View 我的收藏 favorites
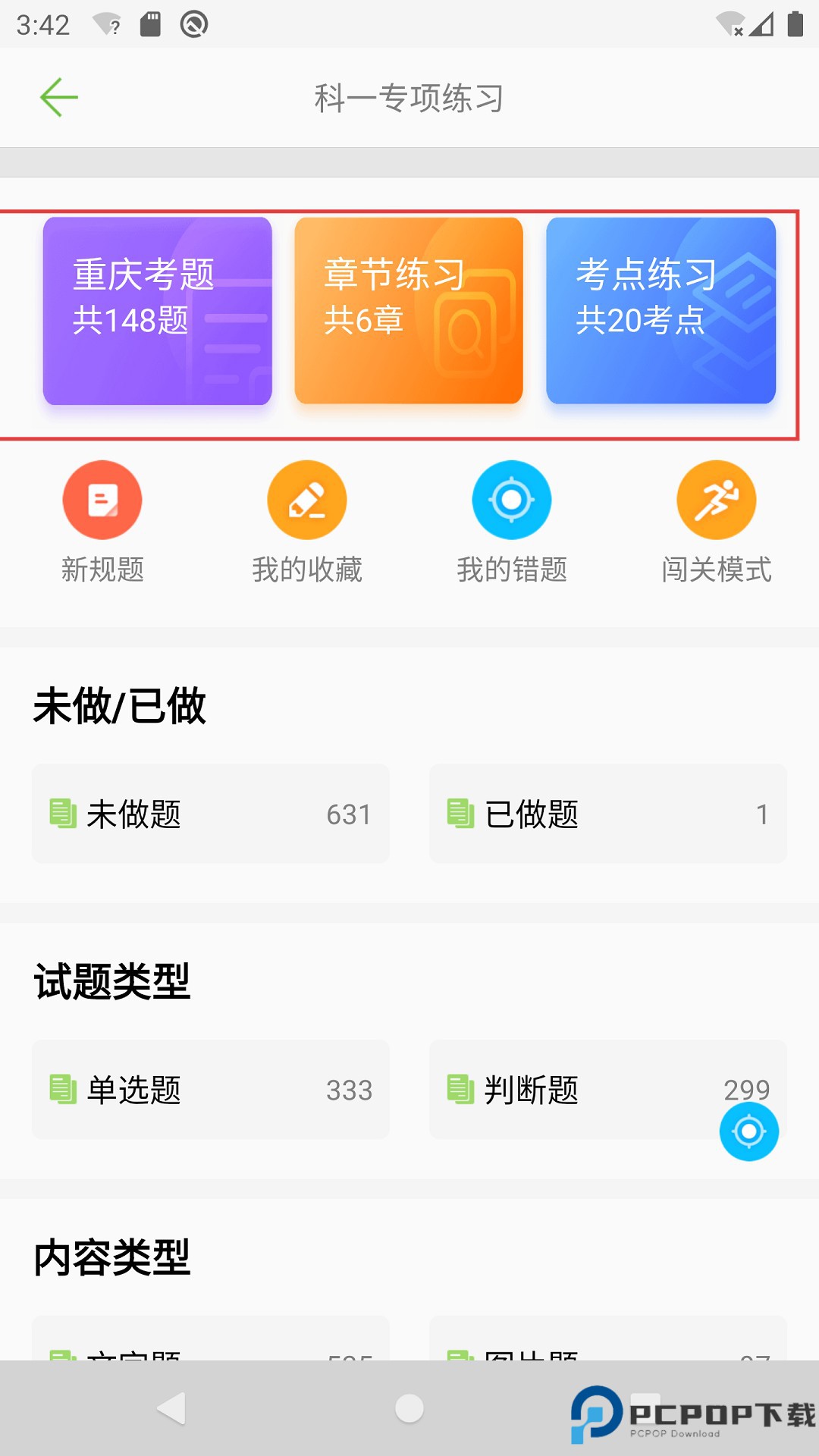The image size is (819, 1456). [307, 522]
